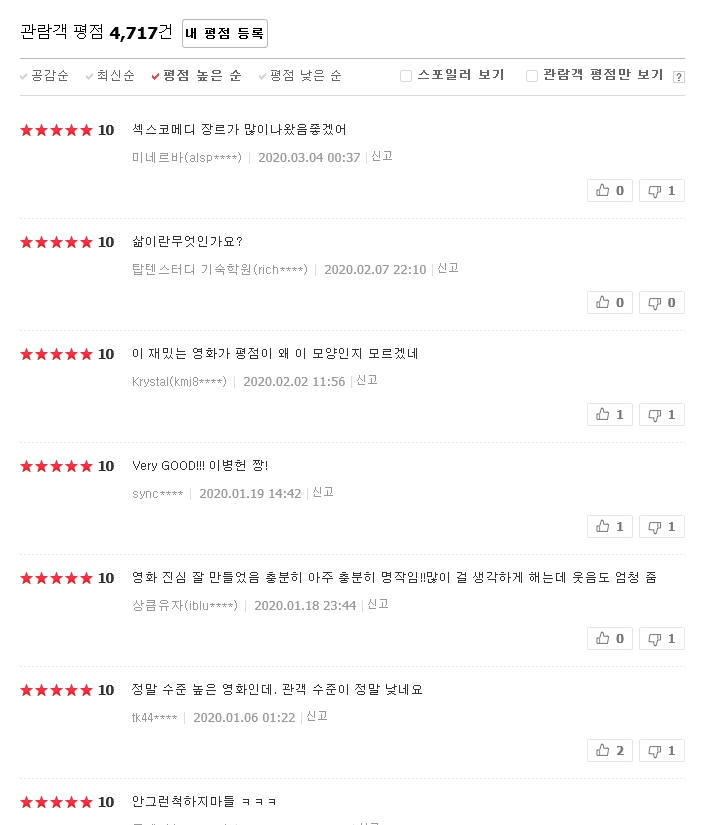Open the help icon beside 관람객 평점만 보기
The width and height of the screenshot is (716, 825).
coord(679,77)
